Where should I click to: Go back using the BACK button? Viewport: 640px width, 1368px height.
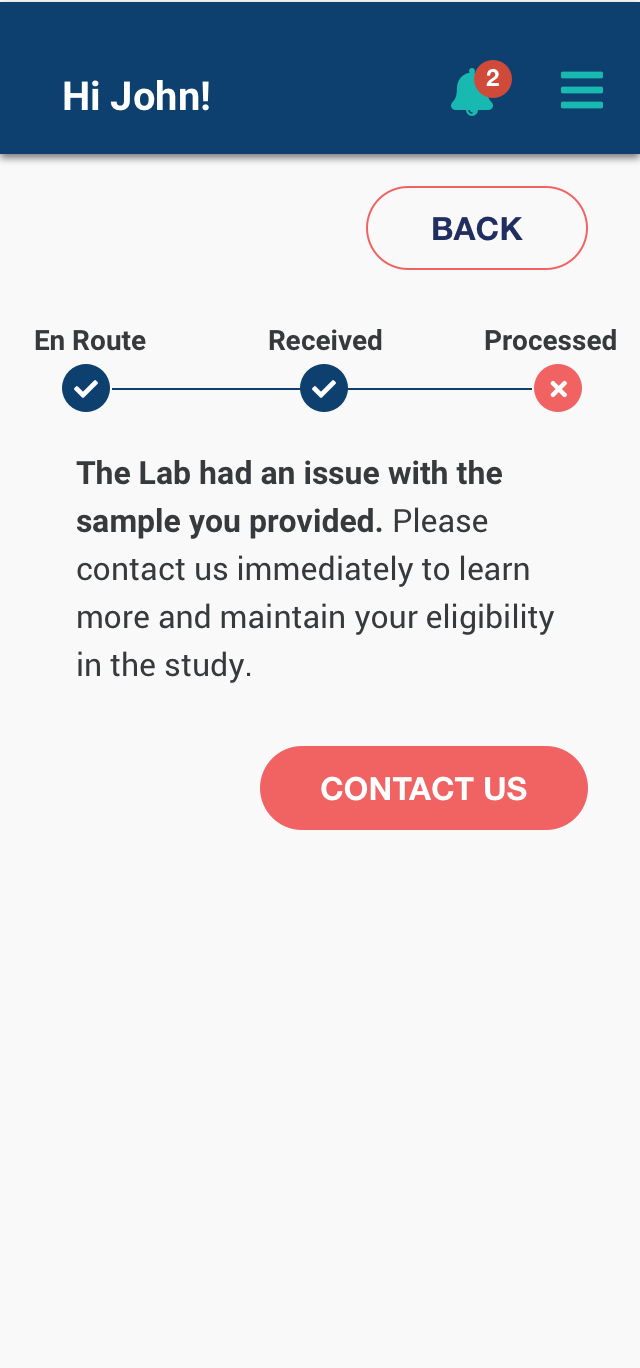477,228
